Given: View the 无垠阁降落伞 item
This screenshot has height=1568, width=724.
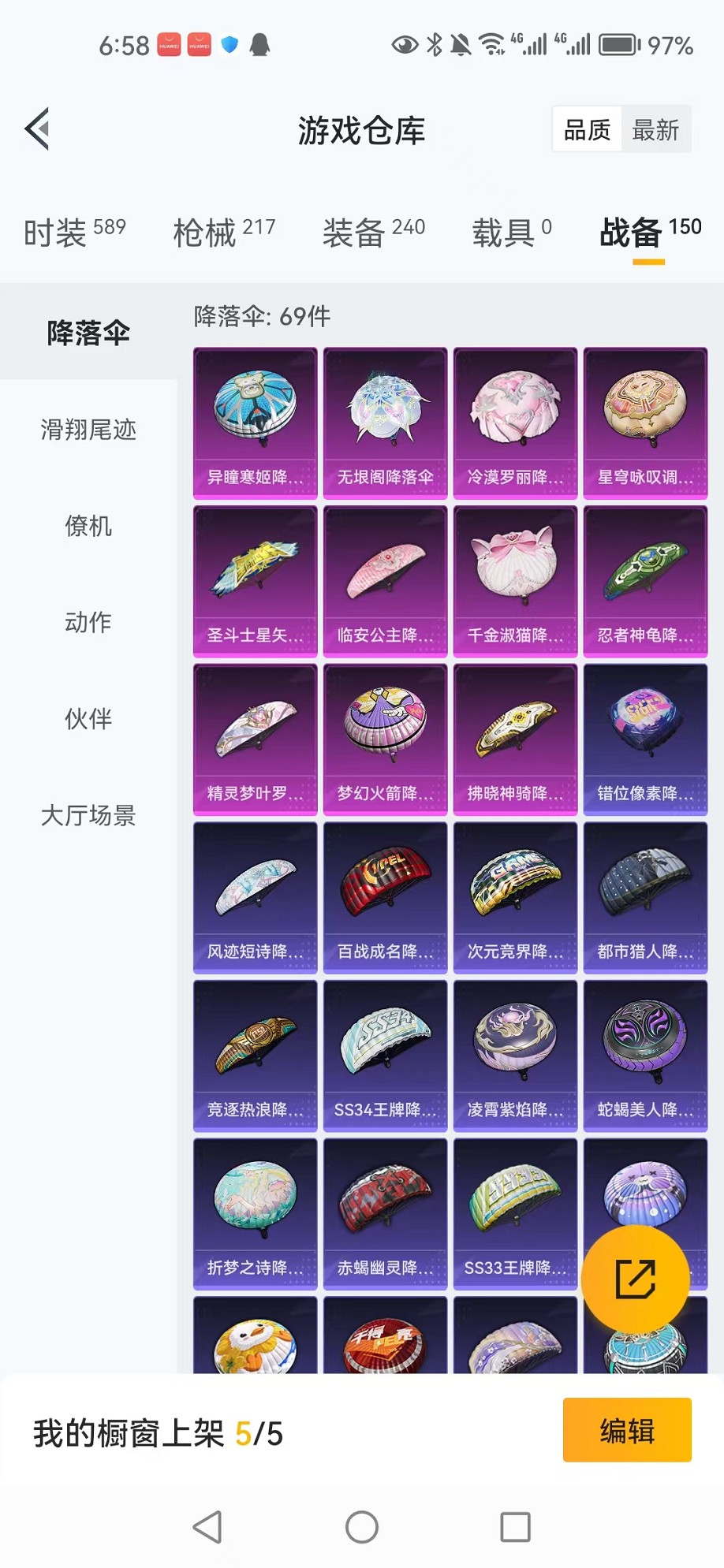Looking at the screenshot, I should point(385,423).
